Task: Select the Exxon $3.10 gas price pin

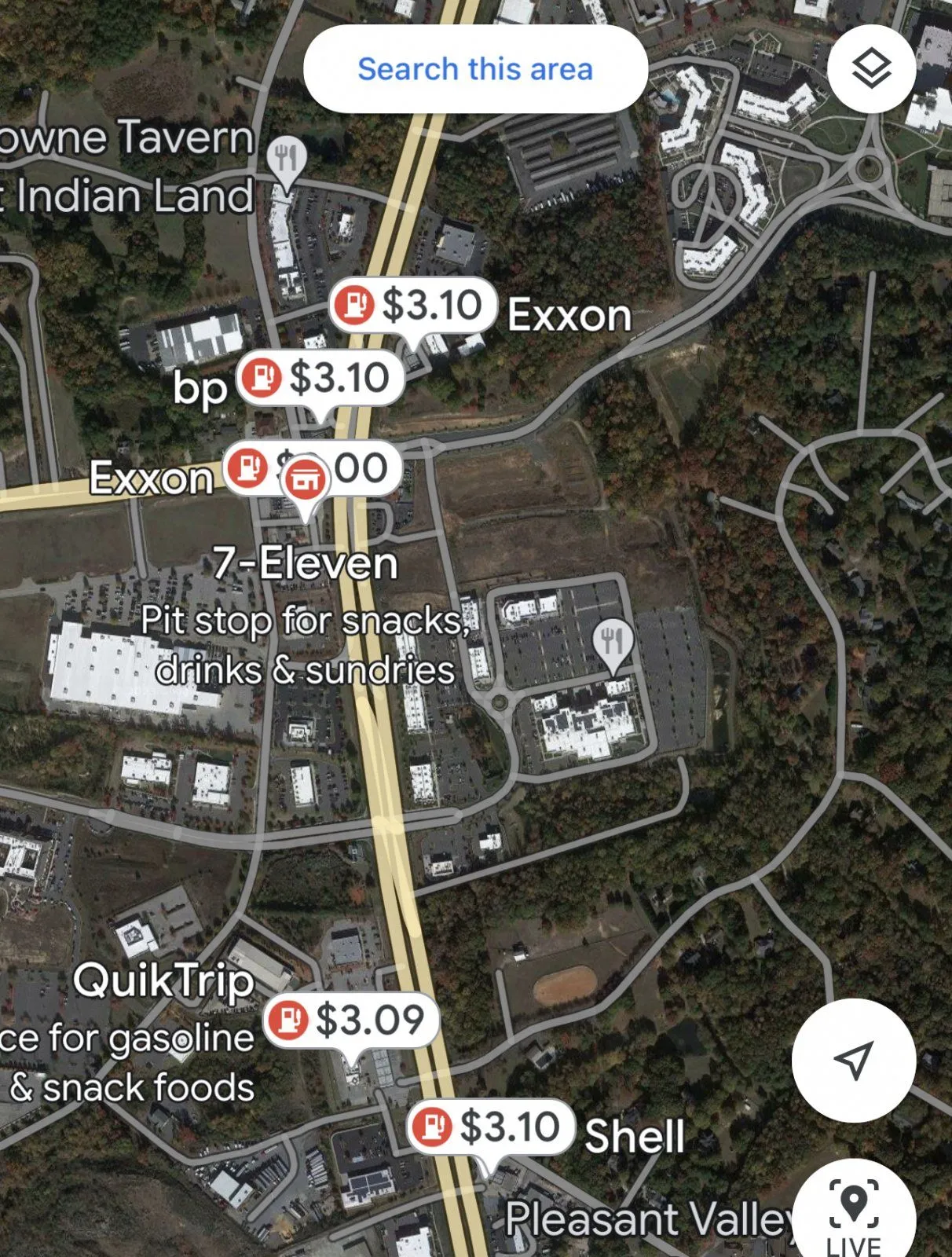Action: [x=414, y=305]
